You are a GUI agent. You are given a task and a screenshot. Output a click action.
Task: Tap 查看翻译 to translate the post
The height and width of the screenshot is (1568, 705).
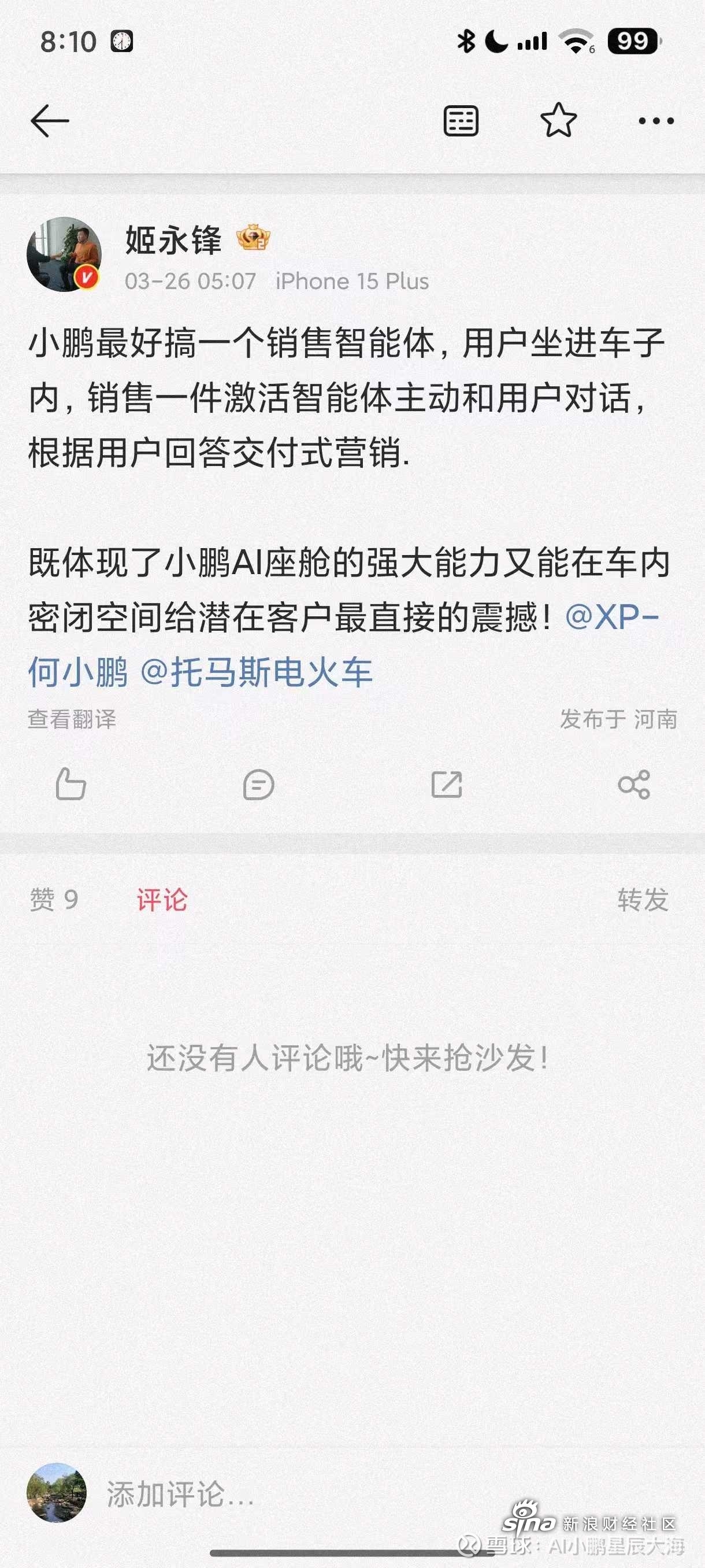[72, 719]
